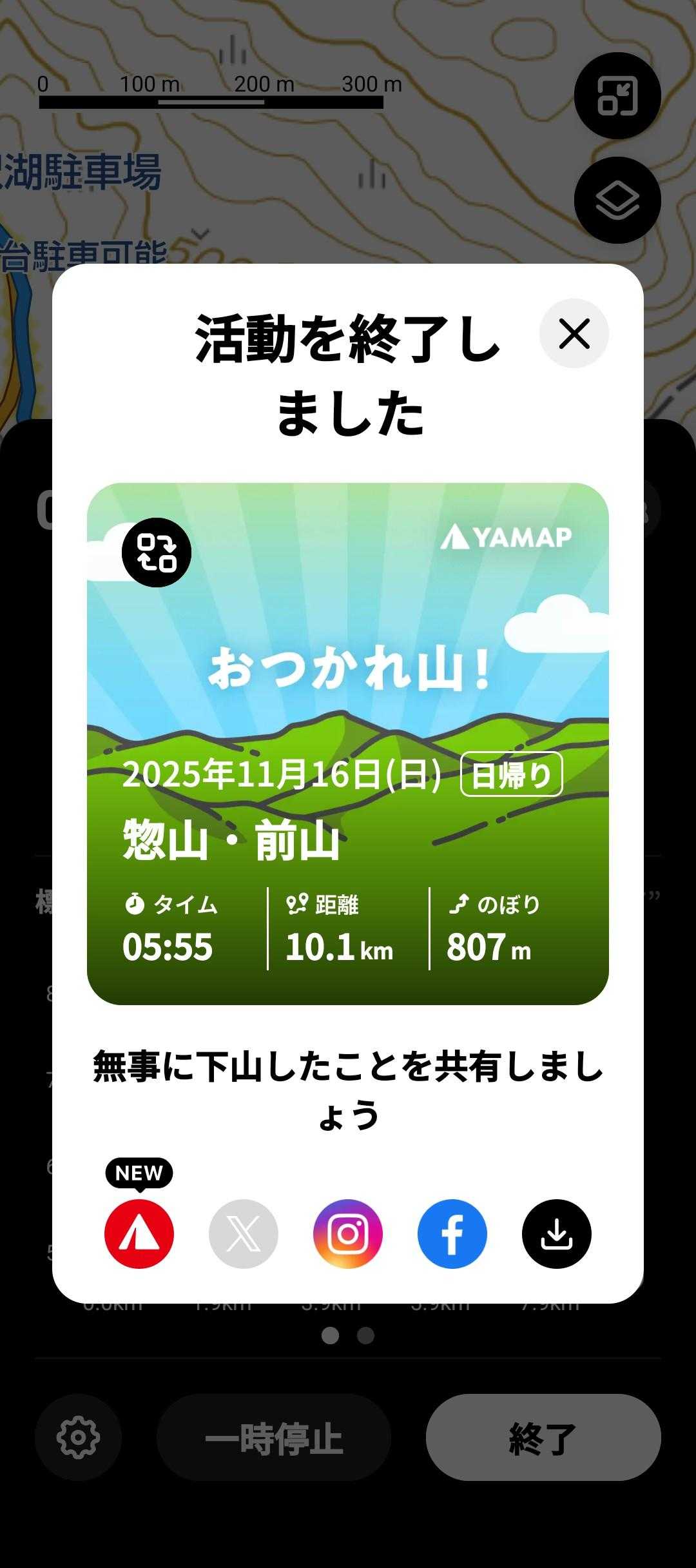Share the activity on Instagram
This screenshot has width=696, height=1568.
pyautogui.click(x=348, y=1233)
